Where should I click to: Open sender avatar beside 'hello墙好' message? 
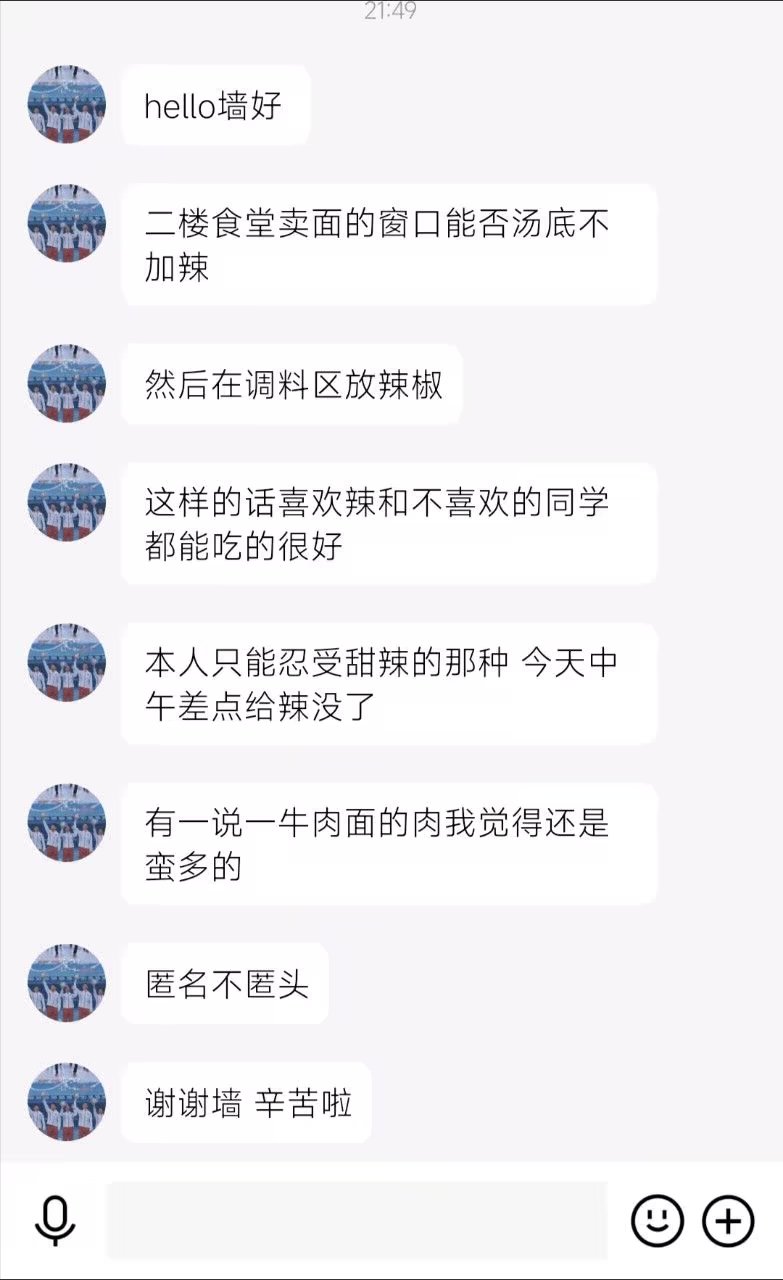[67, 105]
